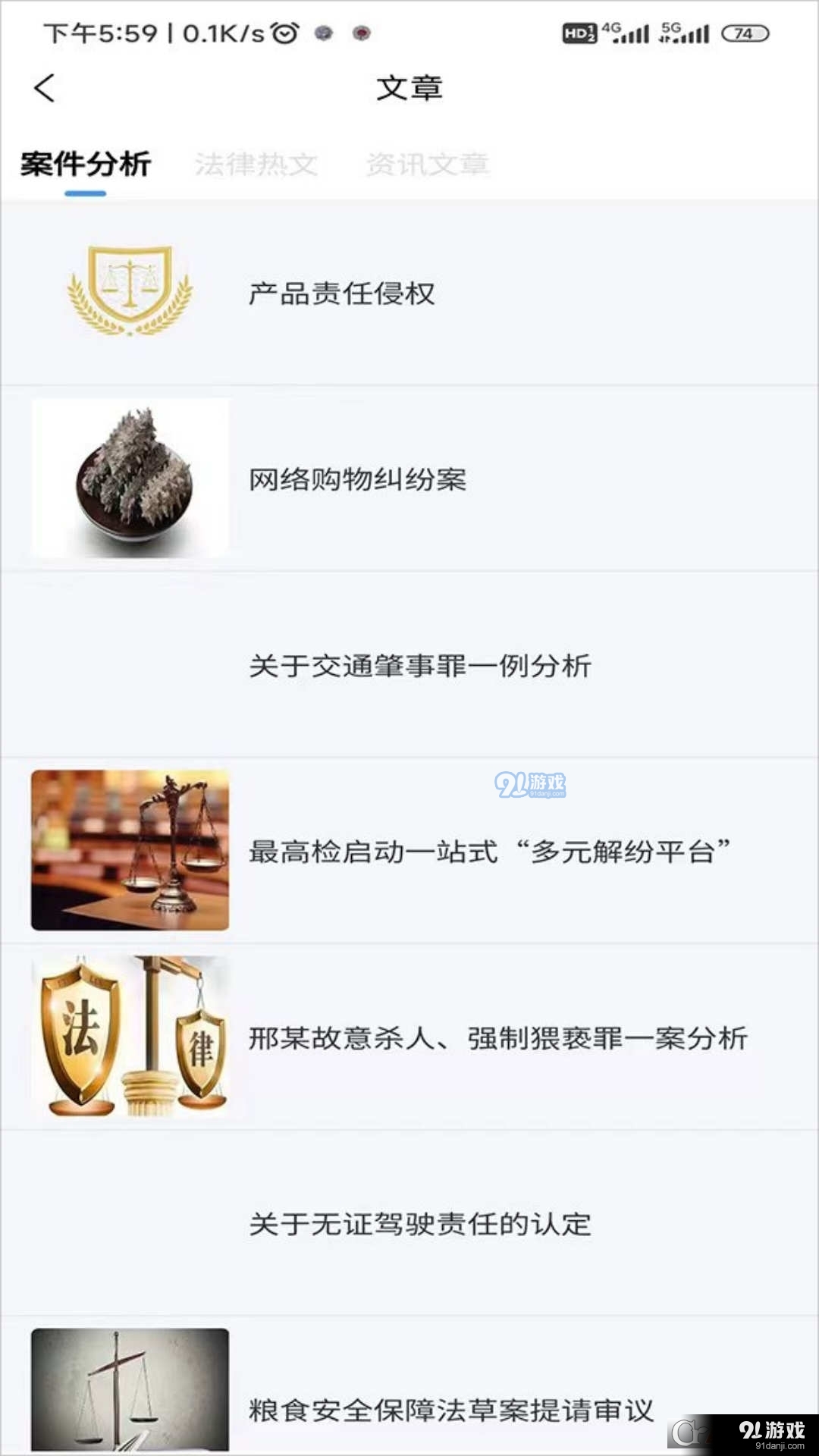Tap the 5G signal indicator

pyautogui.click(x=682, y=33)
